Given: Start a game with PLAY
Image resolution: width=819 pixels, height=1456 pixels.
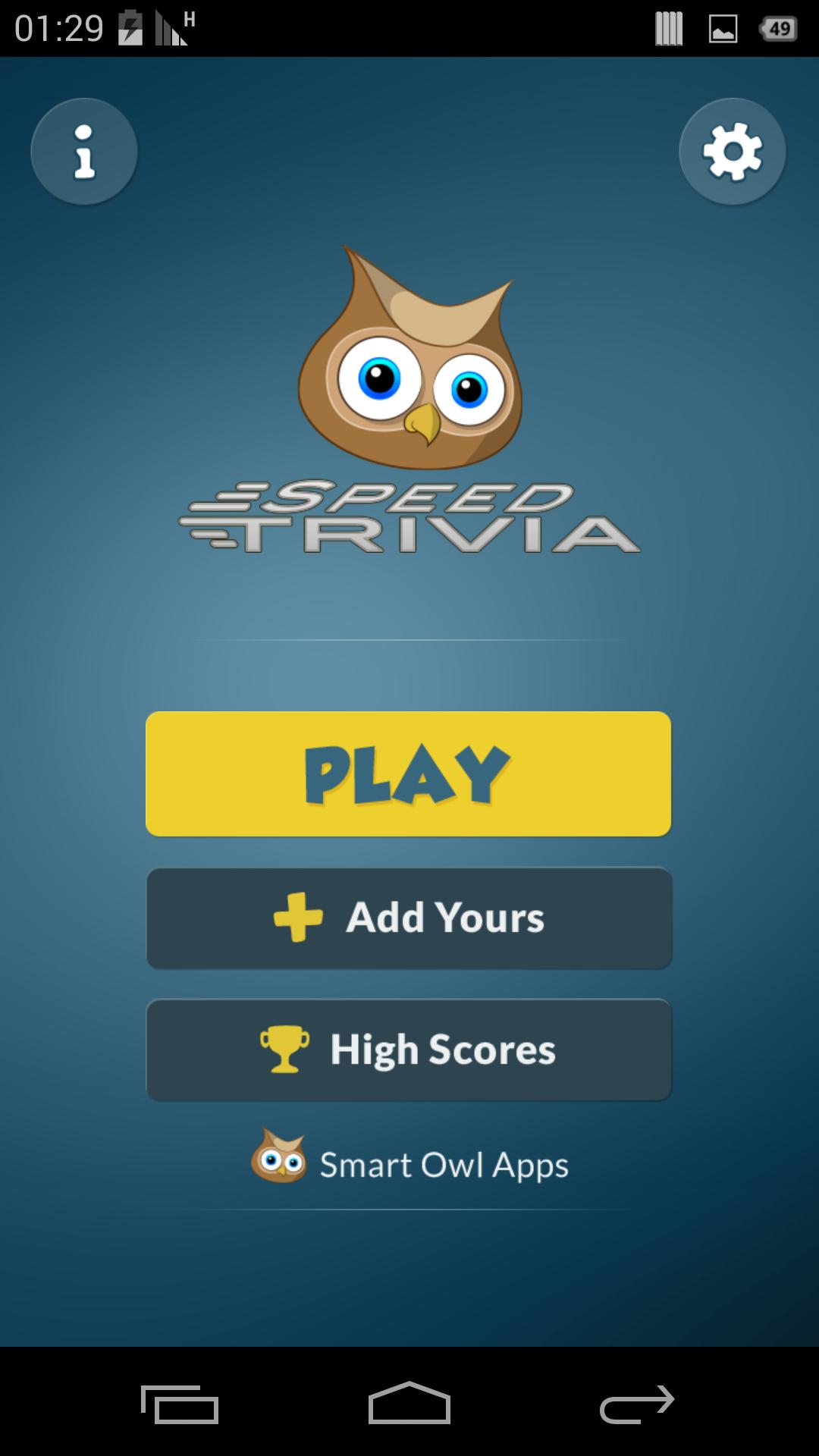Looking at the screenshot, I should tap(408, 773).
